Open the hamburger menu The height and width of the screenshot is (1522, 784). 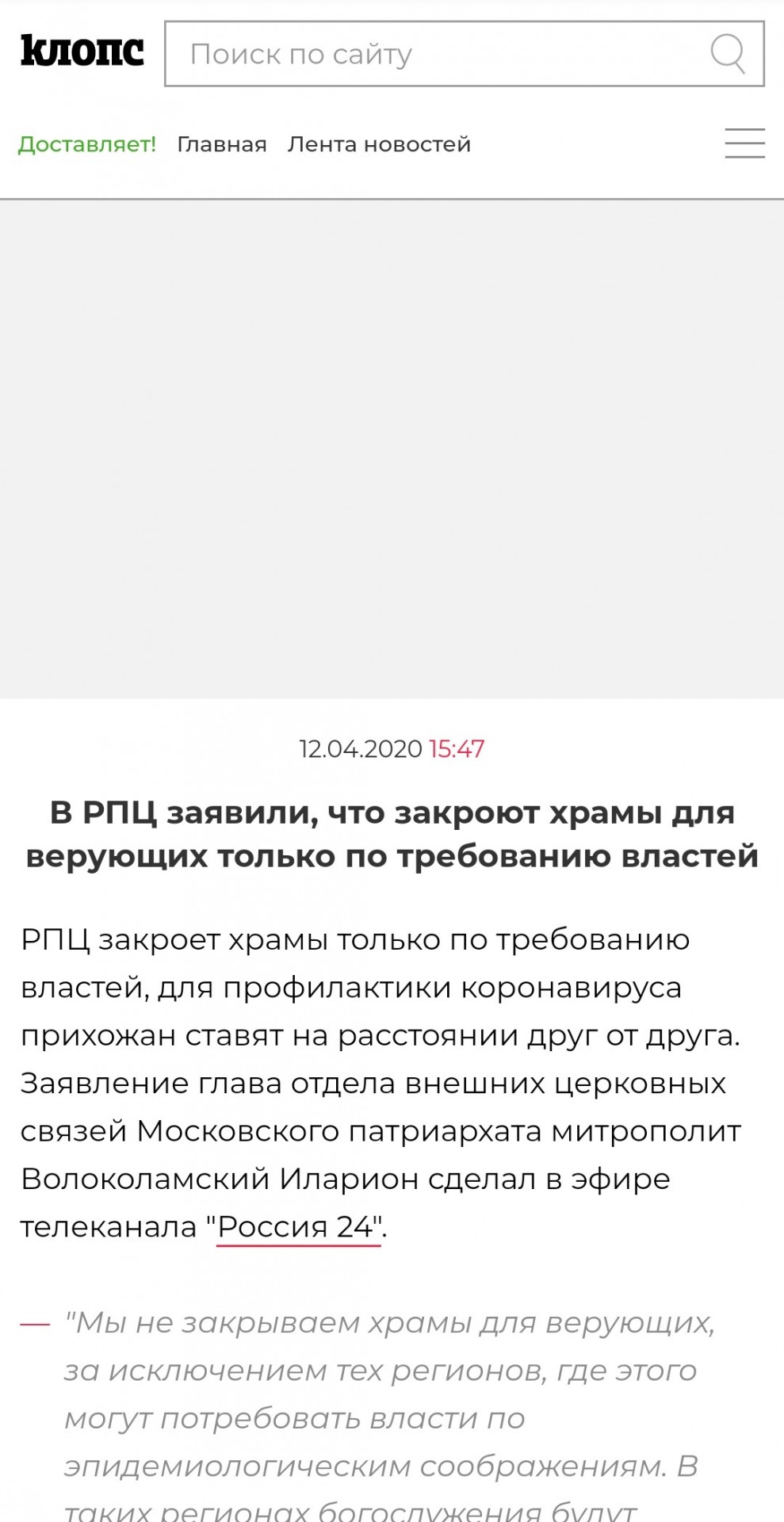tap(744, 143)
